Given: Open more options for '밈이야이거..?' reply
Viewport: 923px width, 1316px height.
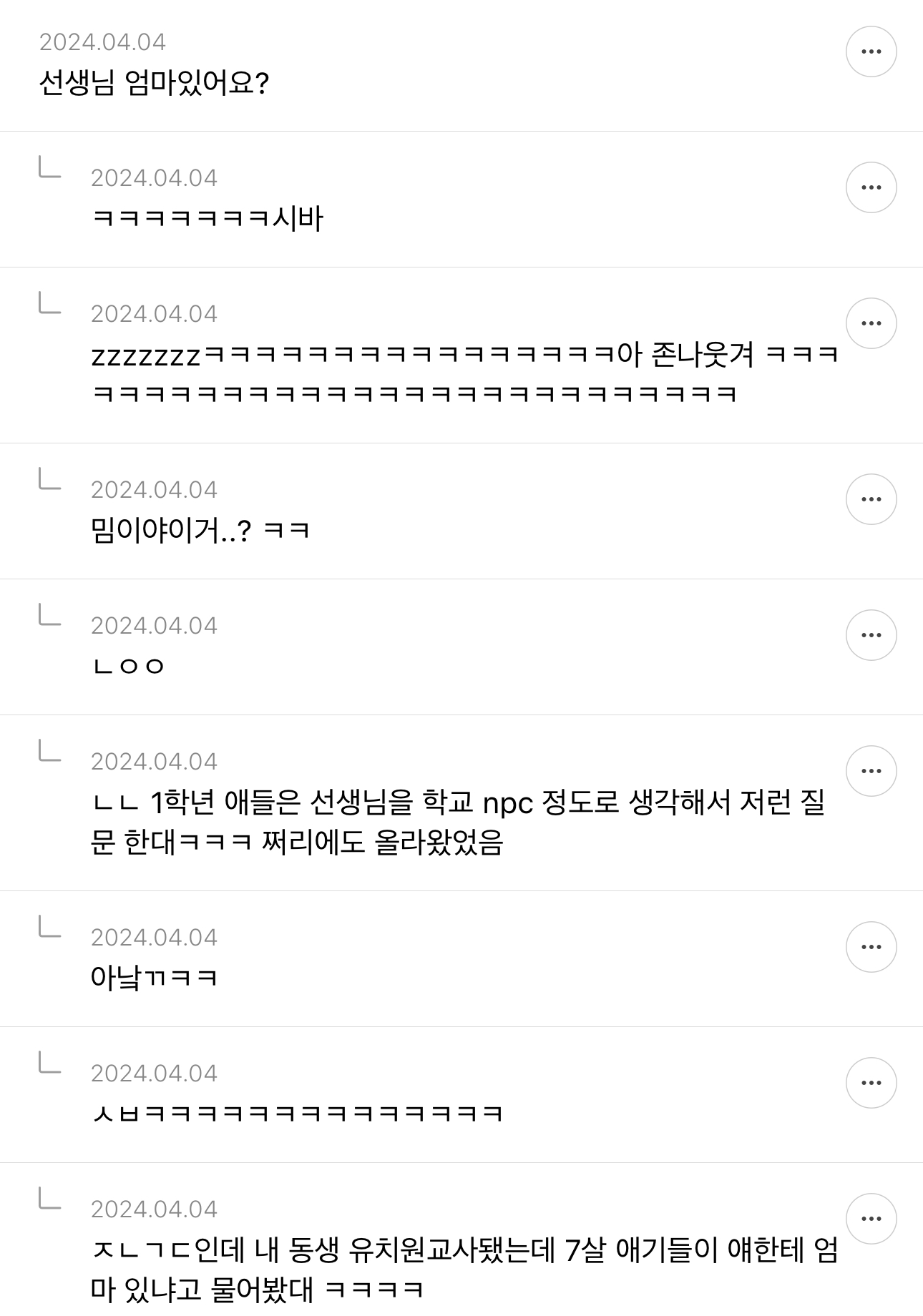Looking at the screenshot, I should [871, 499].
